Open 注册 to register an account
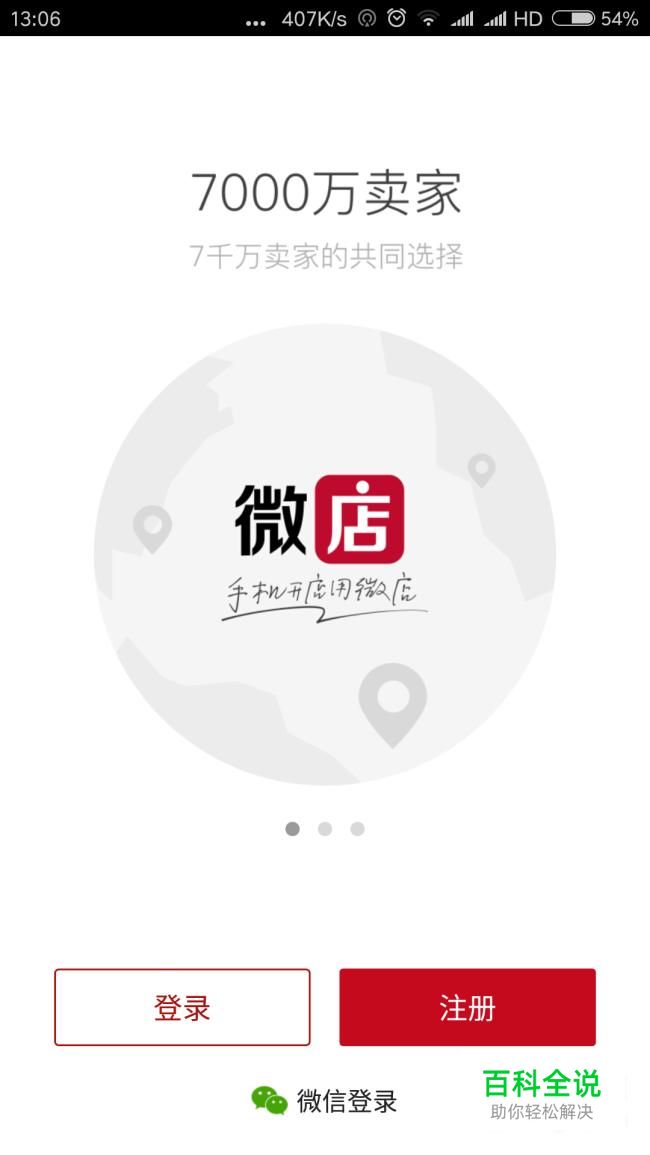Screen dimensions: 650x1155 pyautogui.click(x=467, y=1007)
